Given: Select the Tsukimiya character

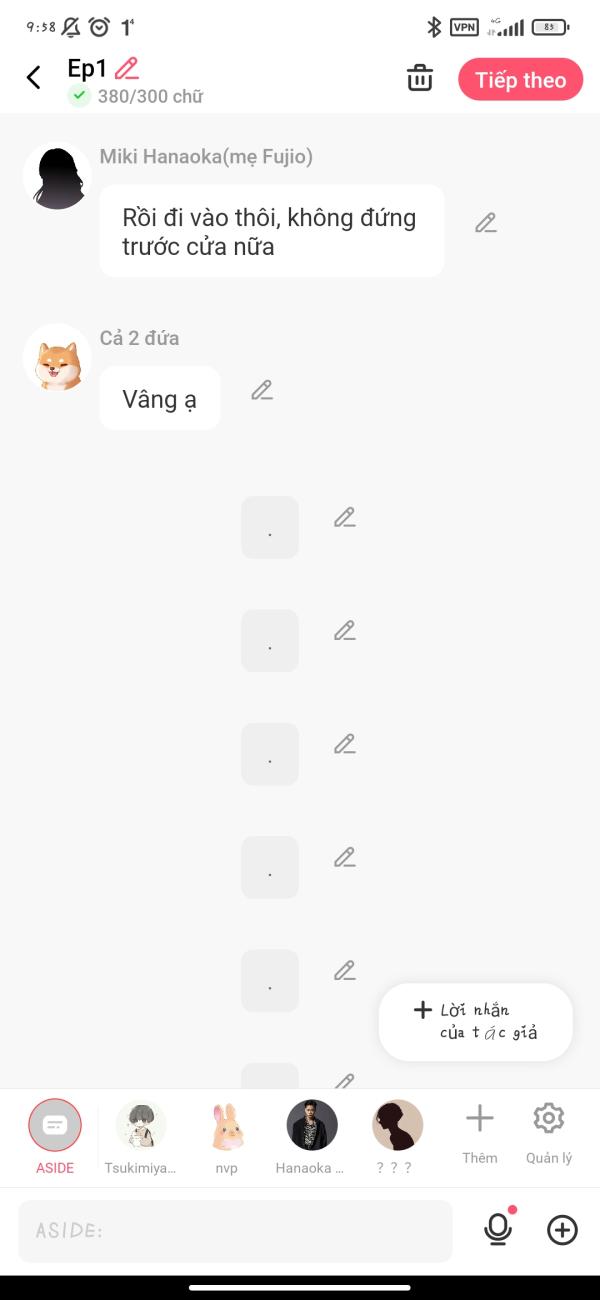Looking at the screenshot, I should tap(141, 1126).
